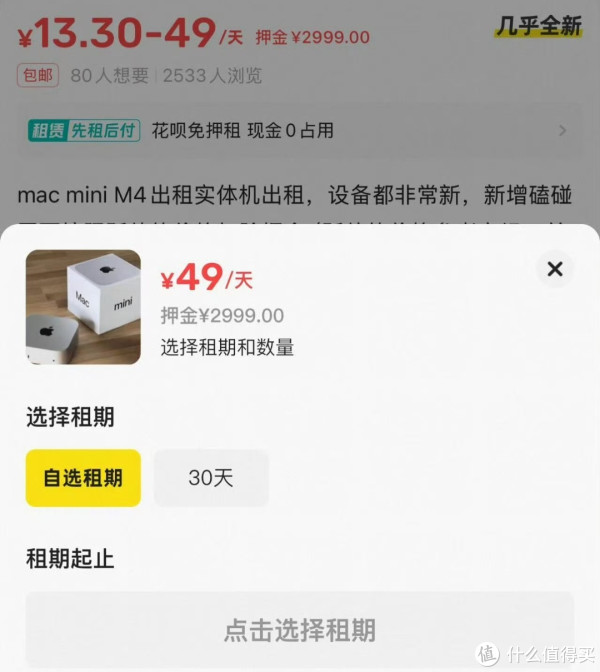Image resolution: width=600 pixels, height=672 pixels.
Task: Tap 点击选择租期 to pick dates
Action: coord(300,630)
